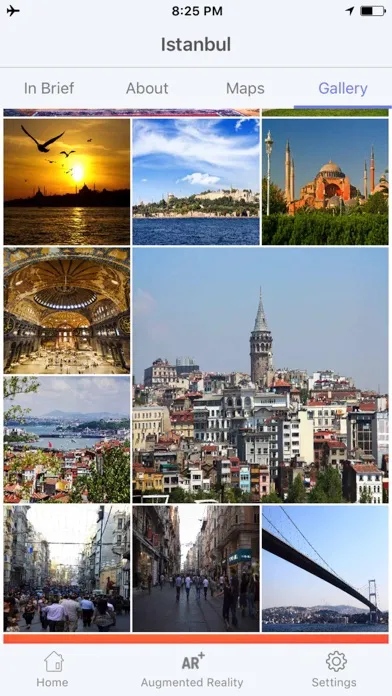This screenshot has height=696, width=392.
Task: Select the Gallery tab
Action: (x=343, y=88)
